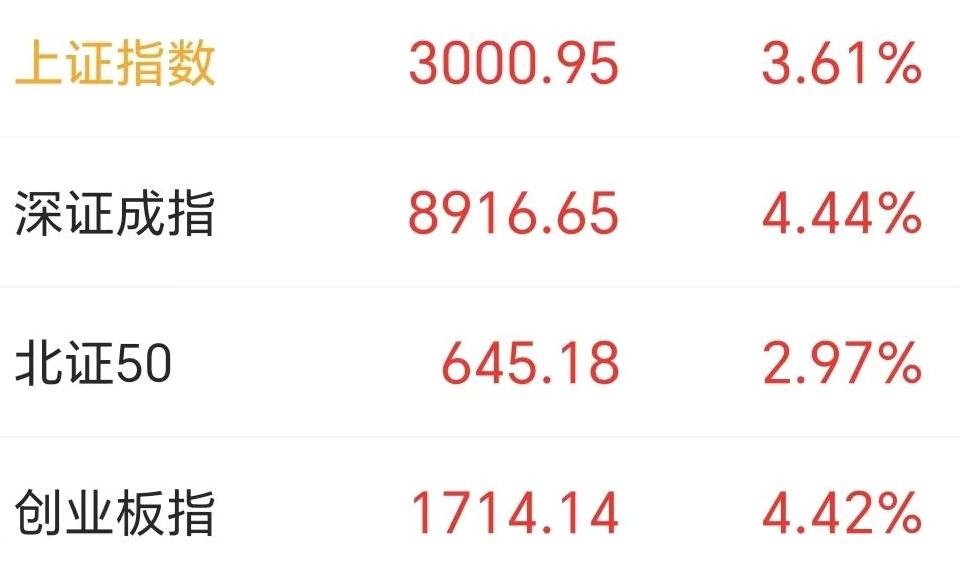The image size is (960, 573).
Task: Open the 上证指数 index row
Action: (x=116, y=66)
